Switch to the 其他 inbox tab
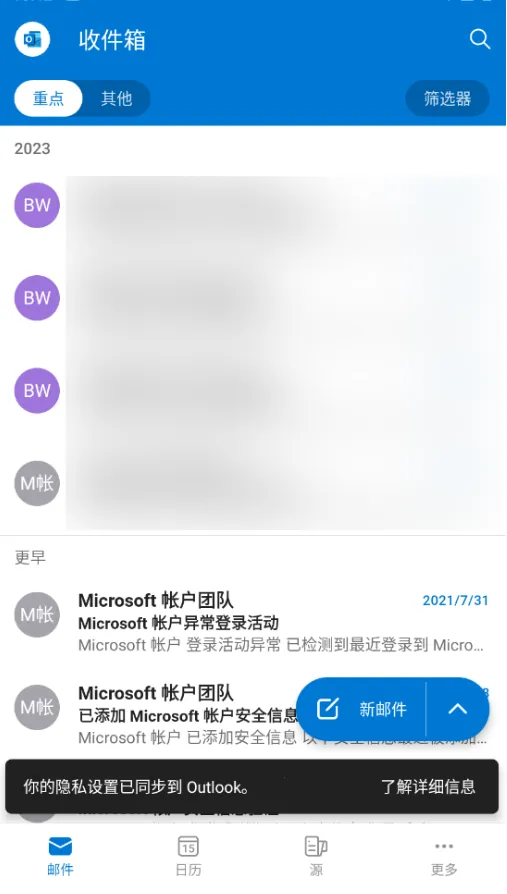Image resolution: width=507 pixels, height=894 pixels. pos(116,99)
